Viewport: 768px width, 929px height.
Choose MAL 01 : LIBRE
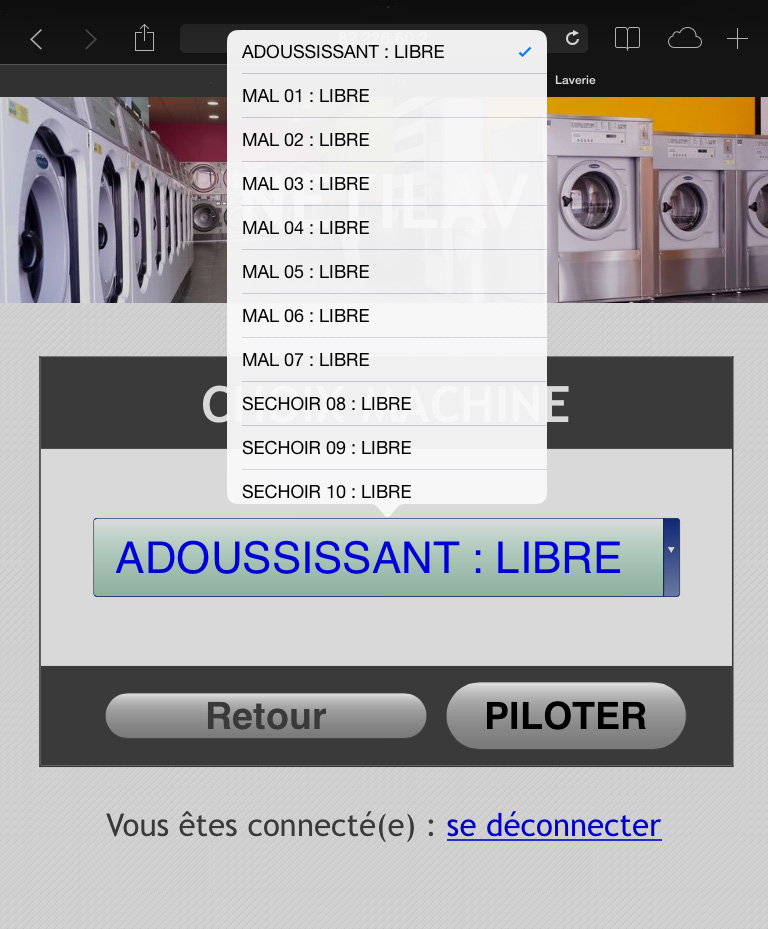pyautogui.click(x=385, y=96)
